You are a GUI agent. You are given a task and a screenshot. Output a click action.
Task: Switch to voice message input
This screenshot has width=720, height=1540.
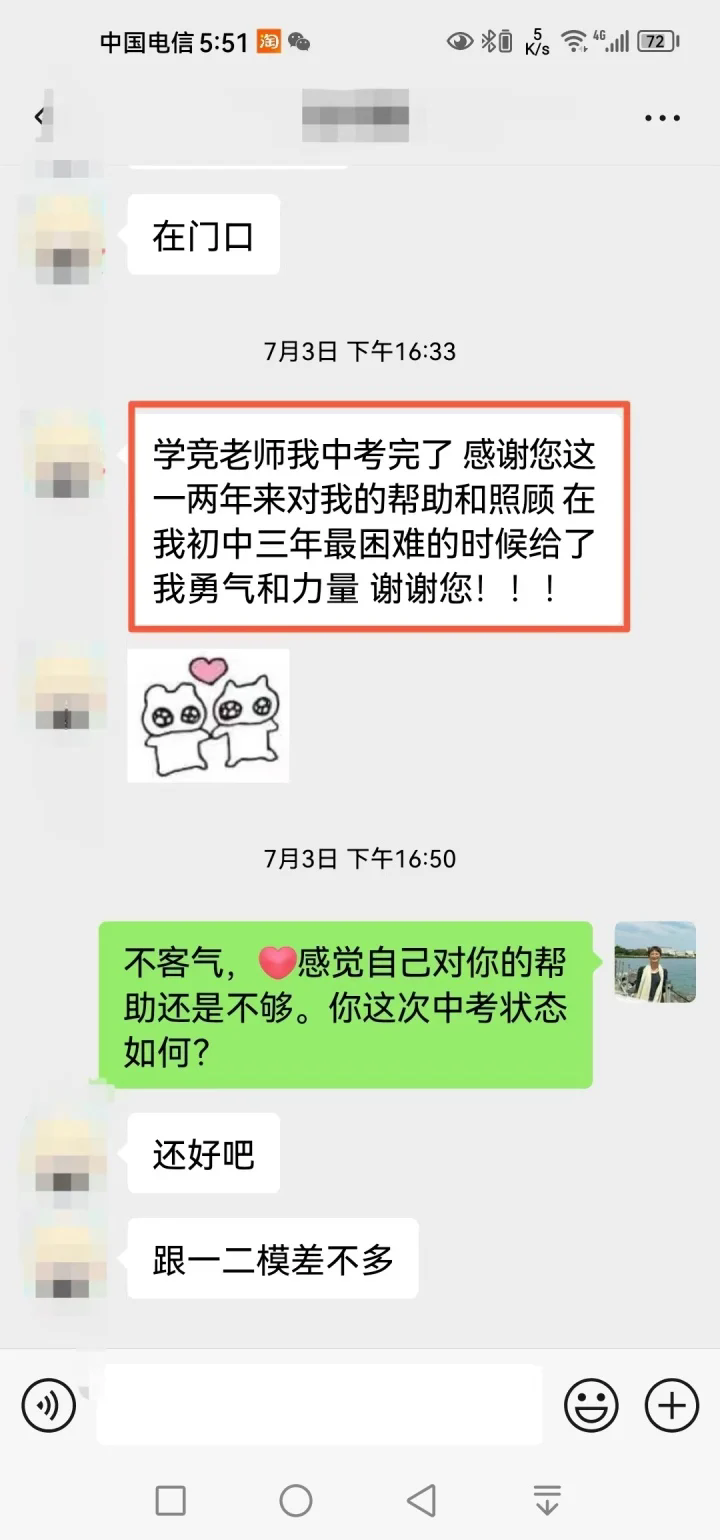coord(48,1405)
